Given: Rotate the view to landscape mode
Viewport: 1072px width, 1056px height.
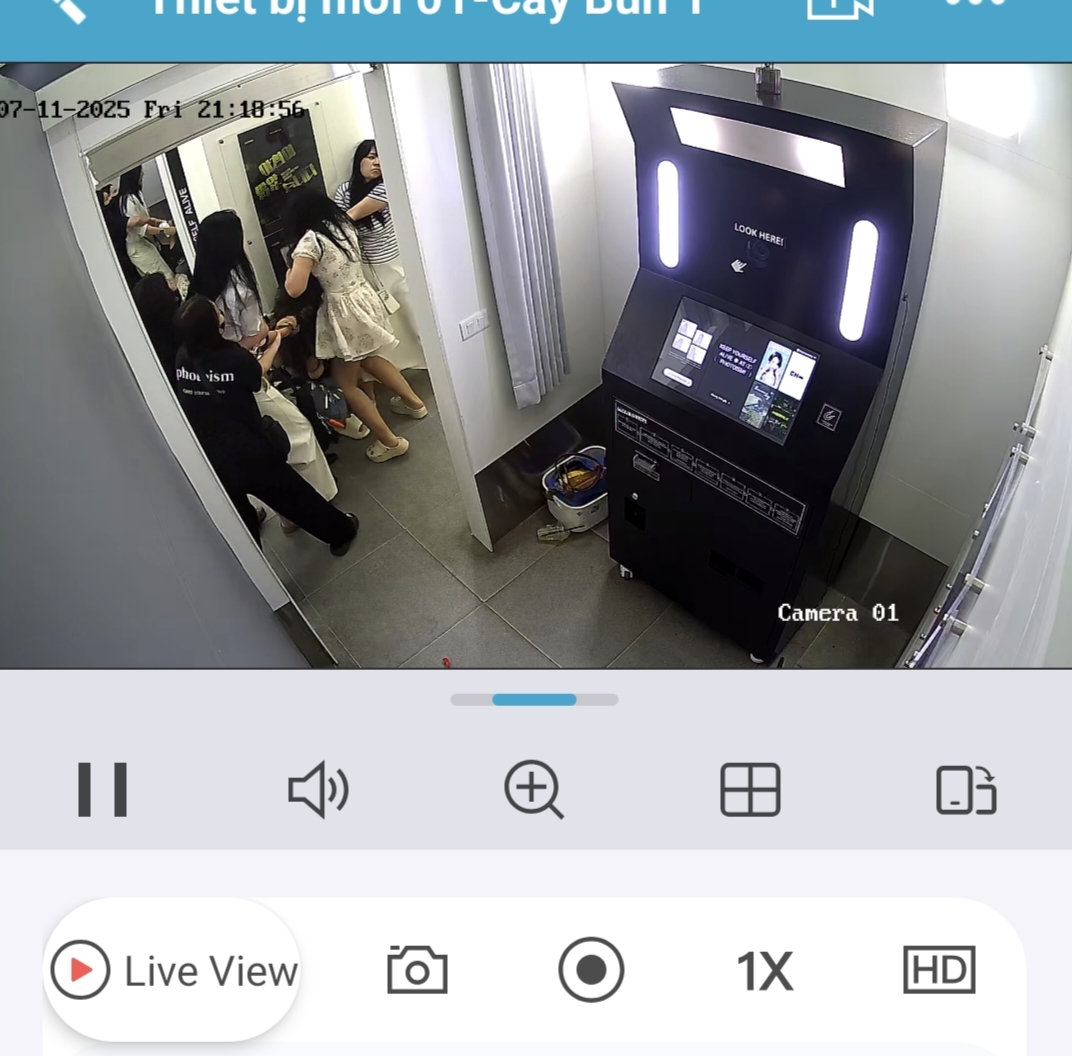Looking at the screenshot, I should 966,789.
